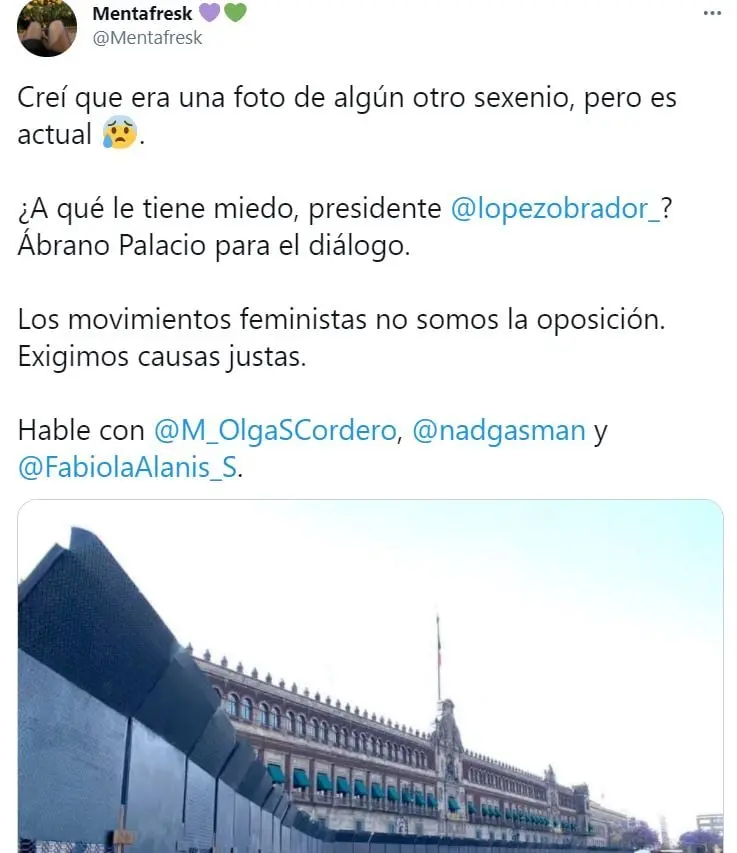Open the tweet's overflow menu
737x853 pixels.
click(711, 14)
